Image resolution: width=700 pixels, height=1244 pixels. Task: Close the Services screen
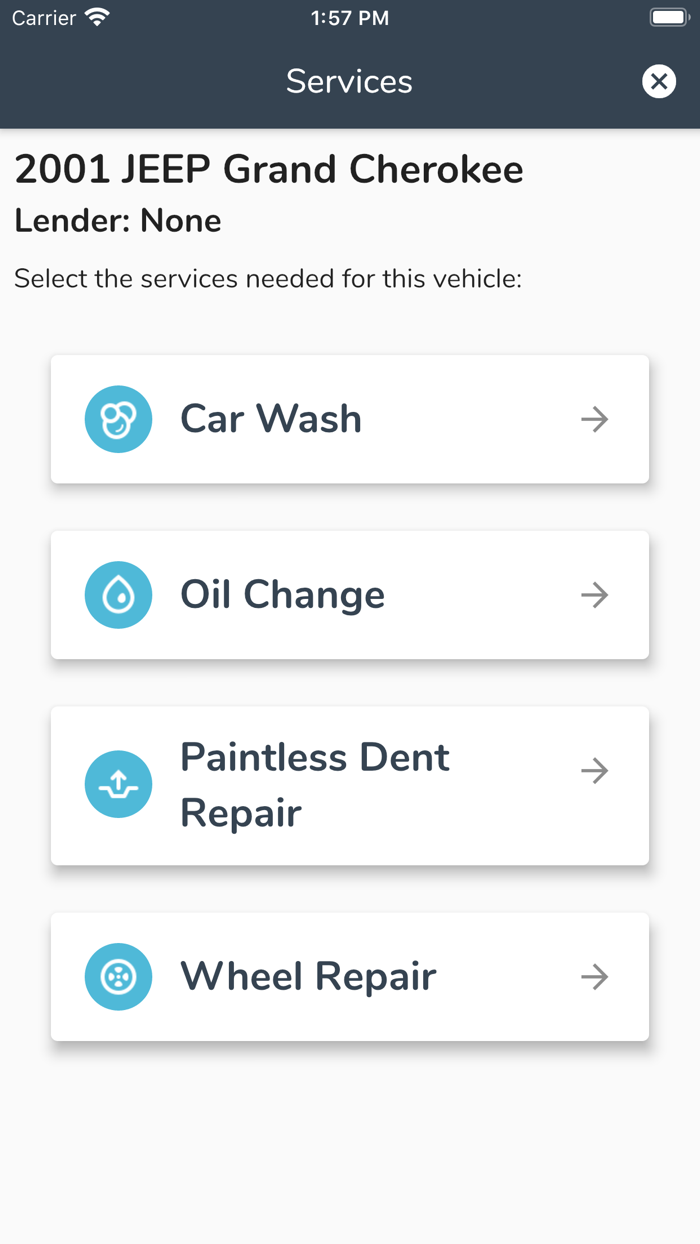pos(659,81)
